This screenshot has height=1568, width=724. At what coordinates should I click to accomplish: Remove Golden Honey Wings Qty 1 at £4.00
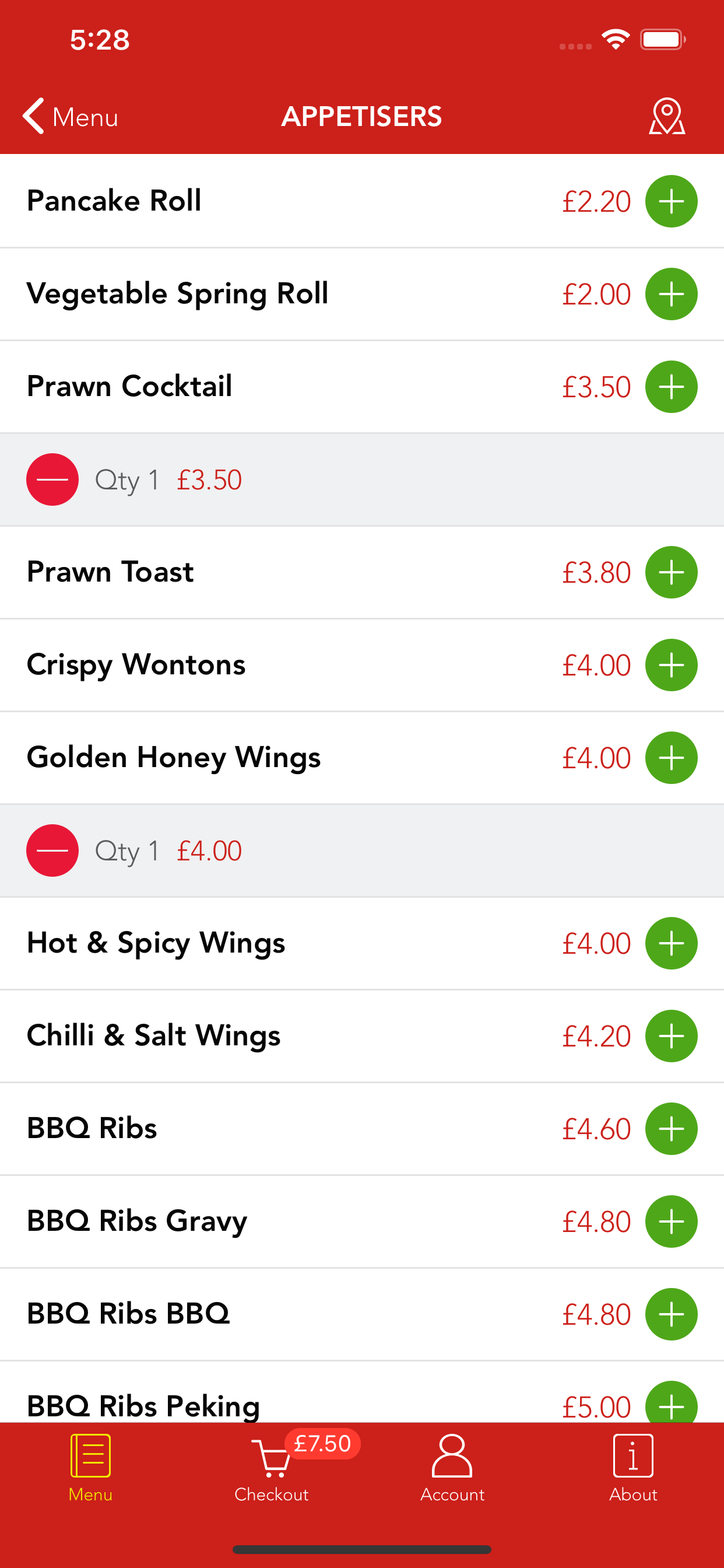click(x=52, y=850)
